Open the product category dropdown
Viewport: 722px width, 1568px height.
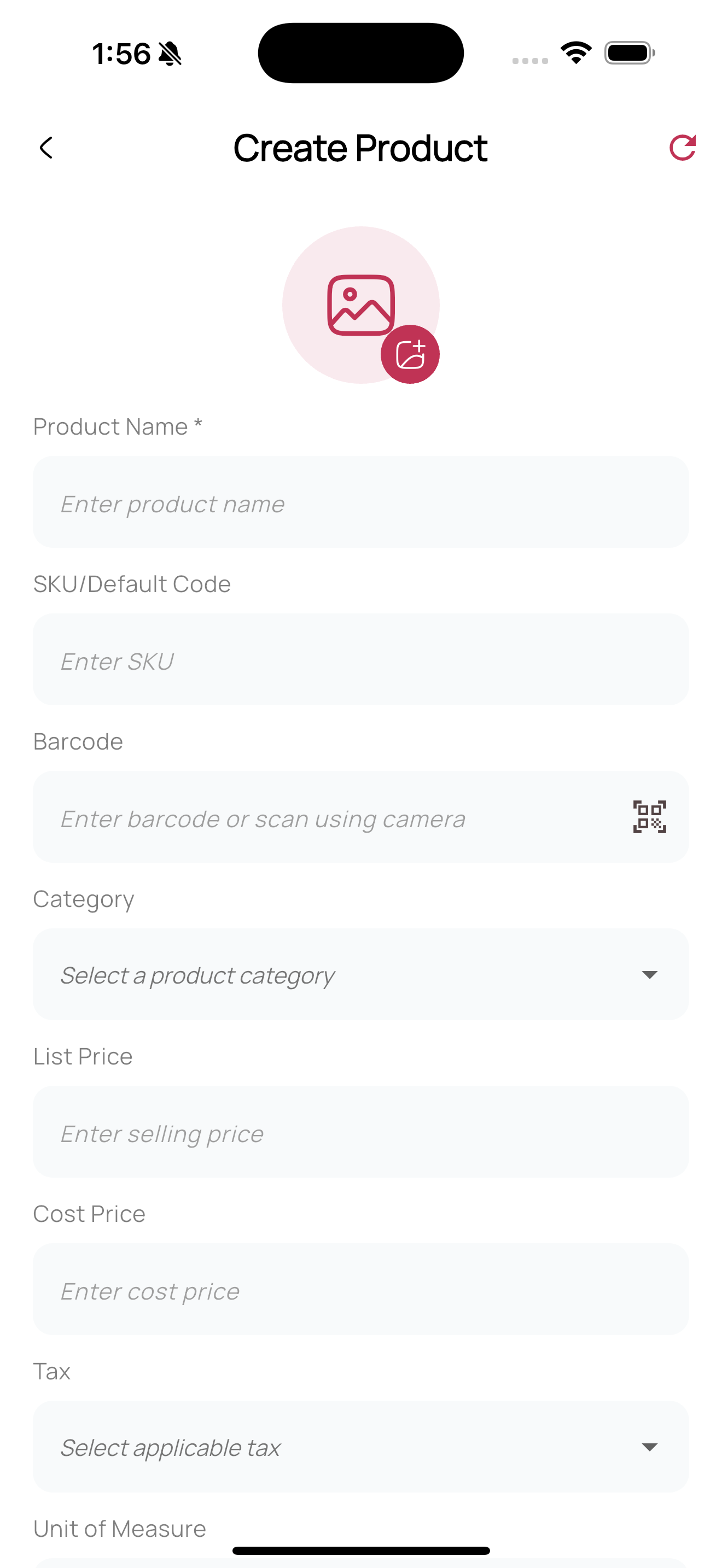360,974
